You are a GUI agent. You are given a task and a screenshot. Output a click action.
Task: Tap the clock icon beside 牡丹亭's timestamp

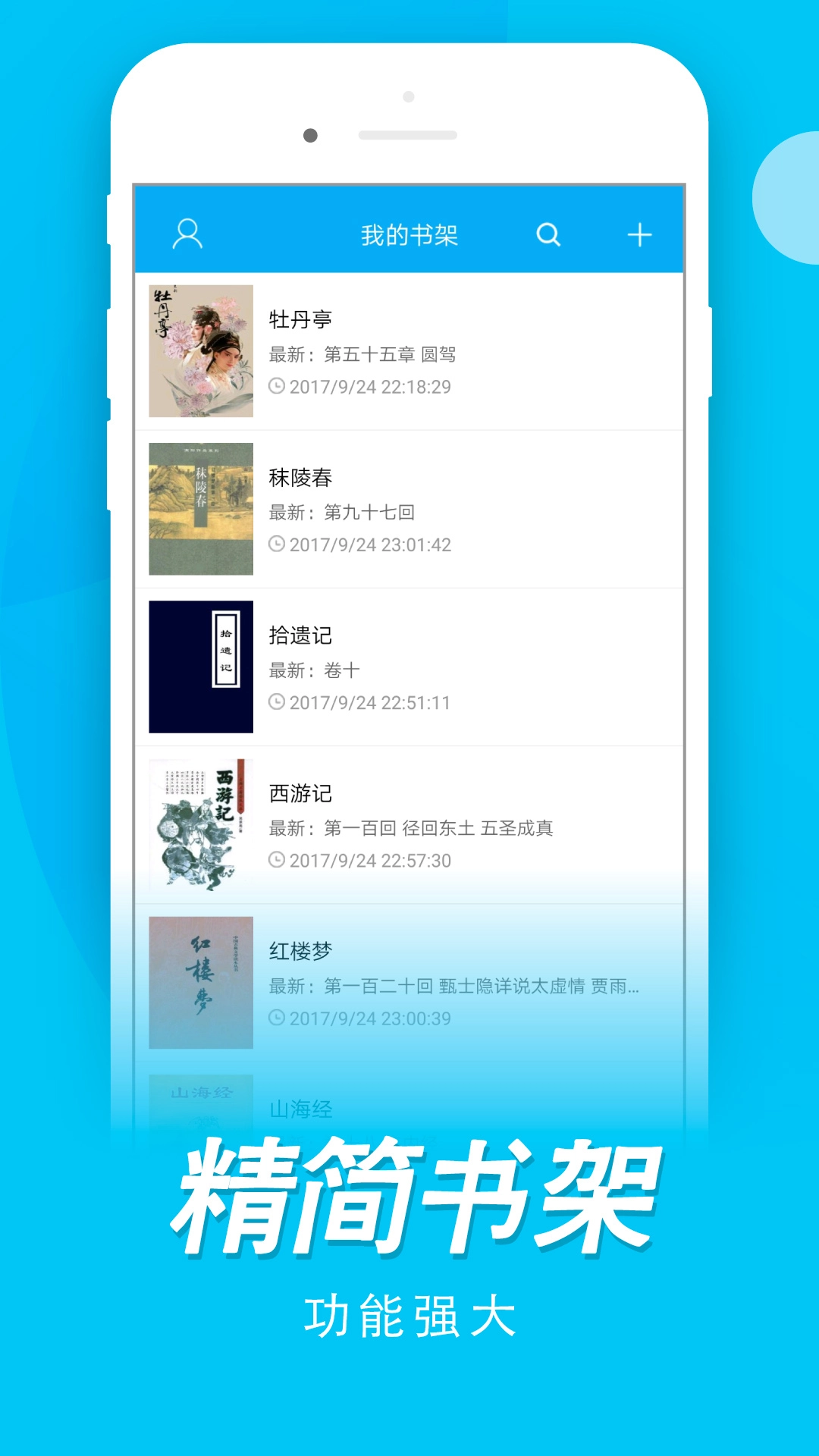tap(277, 385)
